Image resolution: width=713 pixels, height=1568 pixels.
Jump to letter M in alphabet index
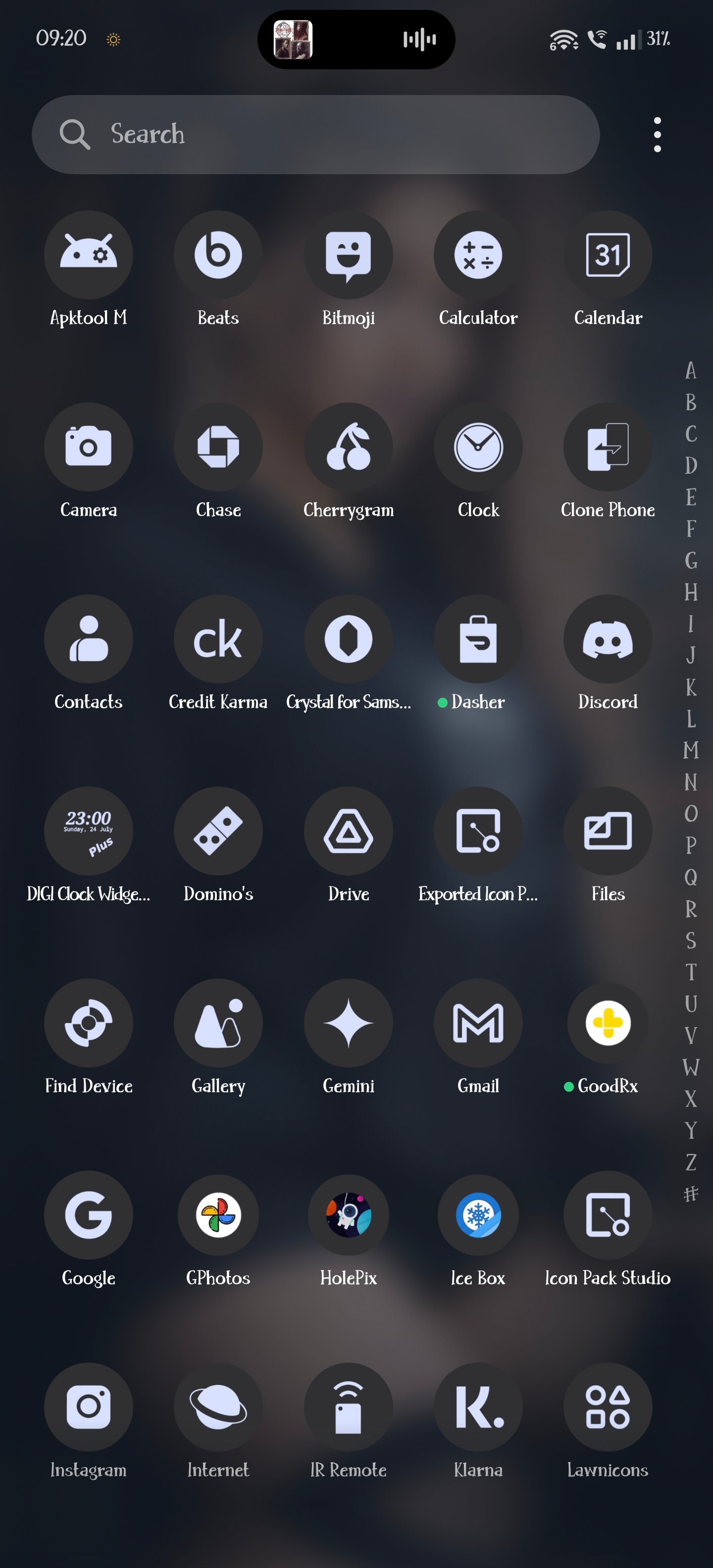click(691, 750)
